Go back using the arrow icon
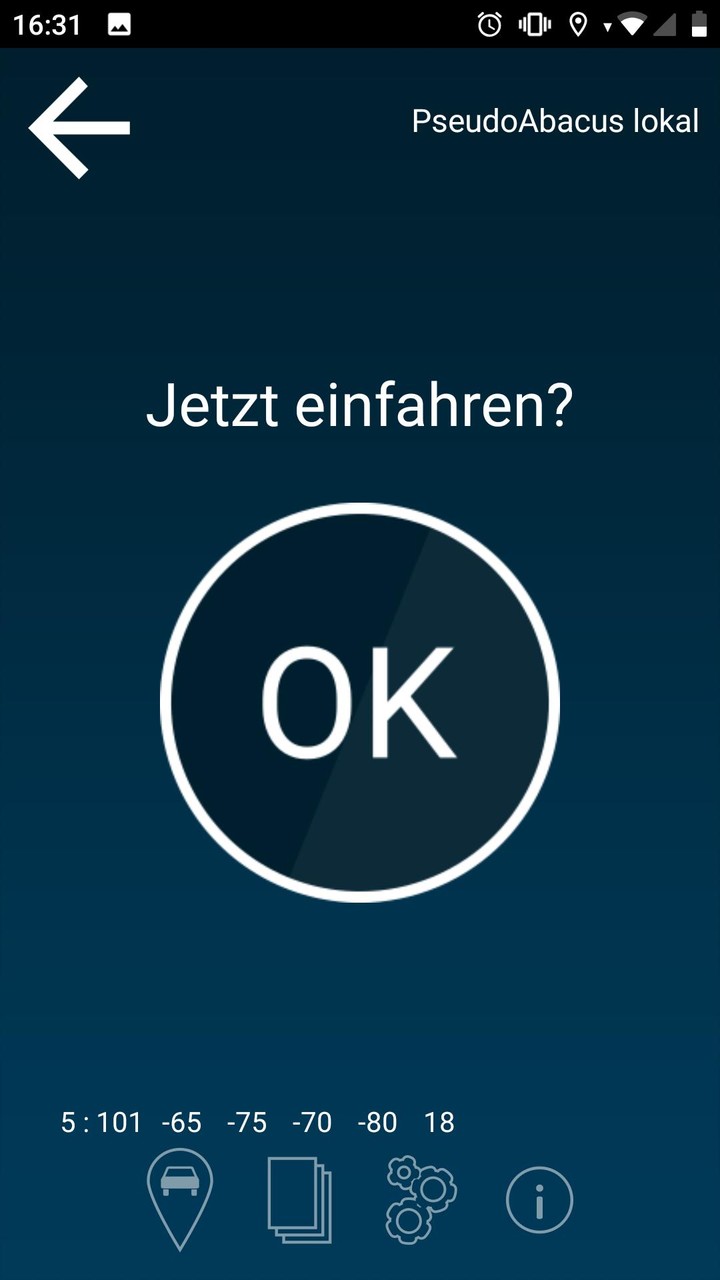The width and height of the screenshot is (720, 1280). pyautogui.click(x=80, y=127)
